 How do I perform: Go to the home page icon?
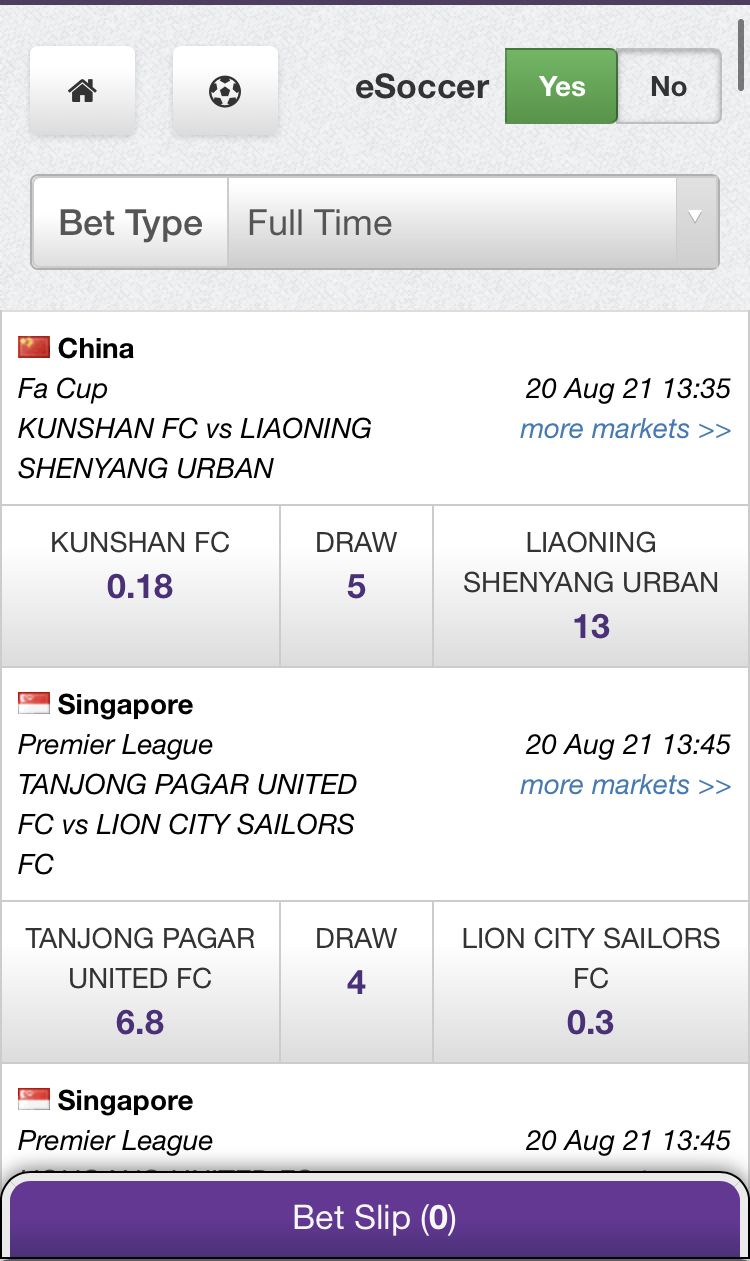click(82, 91)
